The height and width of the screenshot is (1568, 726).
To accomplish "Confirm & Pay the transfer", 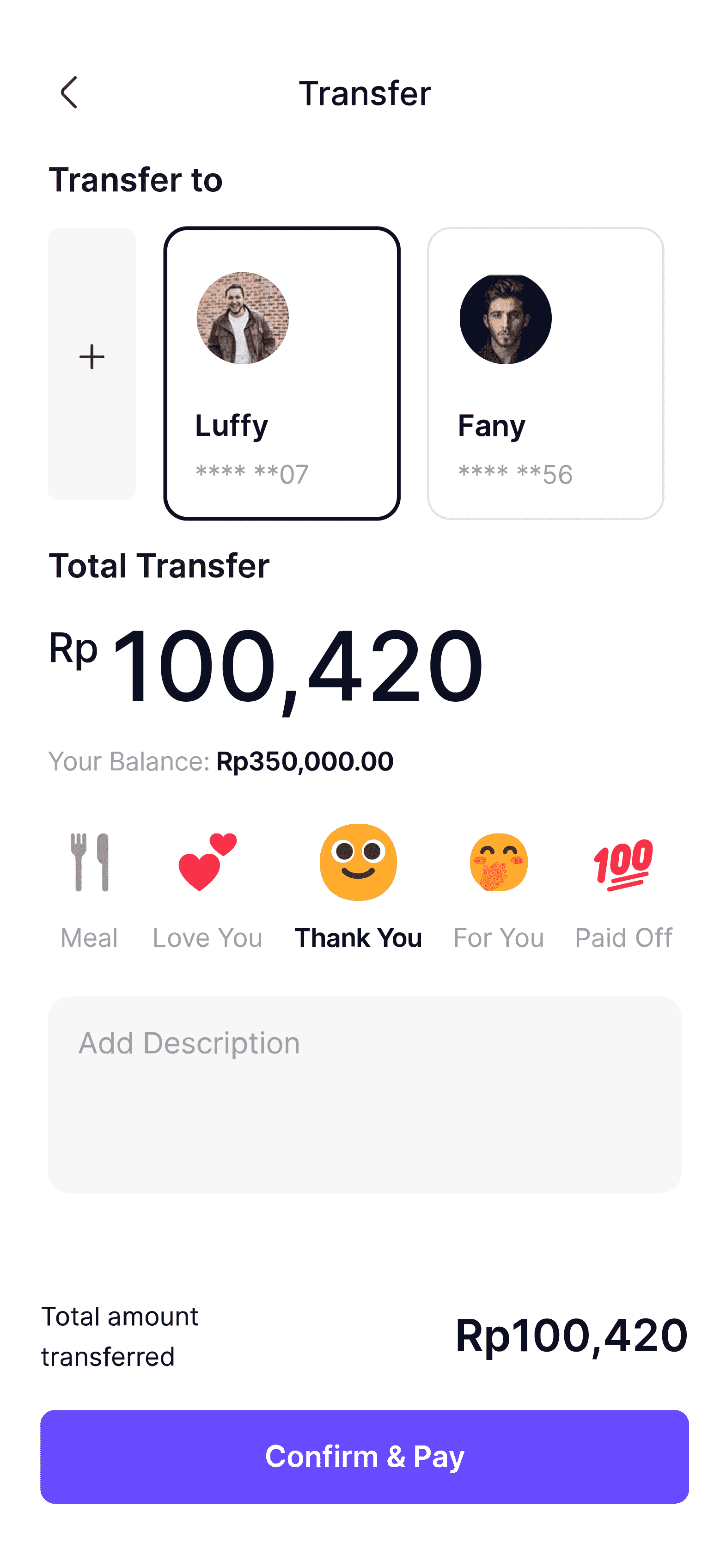I will point(365,1457).
